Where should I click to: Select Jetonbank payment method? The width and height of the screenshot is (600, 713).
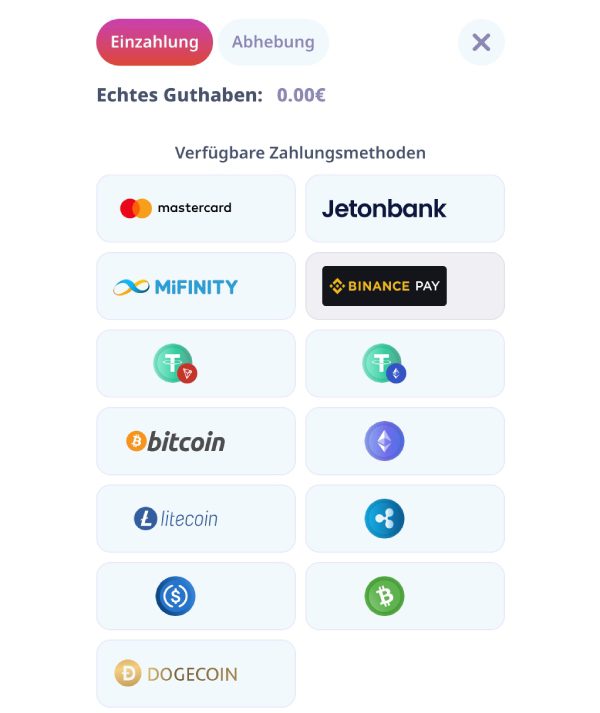[x=405, y=208]
